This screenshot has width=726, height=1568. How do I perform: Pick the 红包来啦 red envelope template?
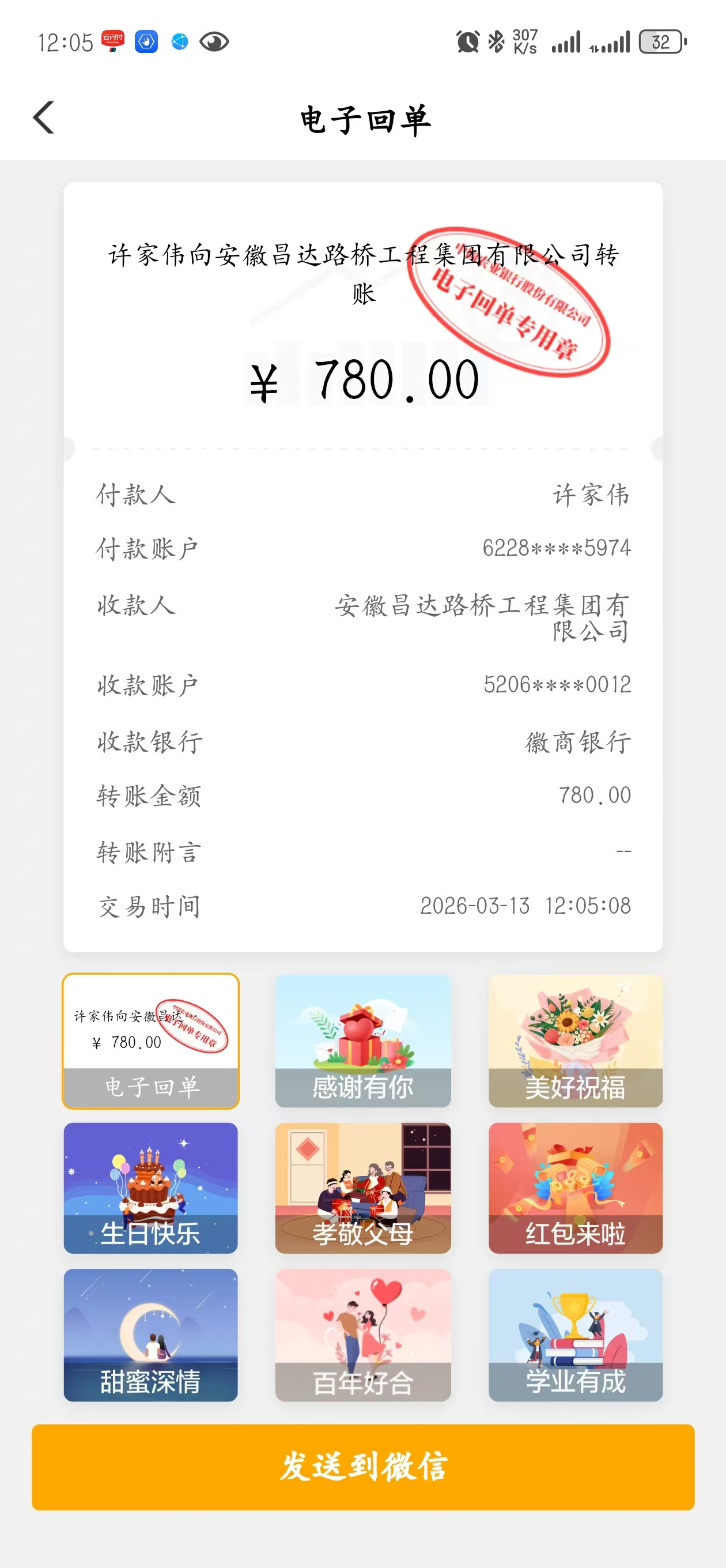(x=575, y=1188)
